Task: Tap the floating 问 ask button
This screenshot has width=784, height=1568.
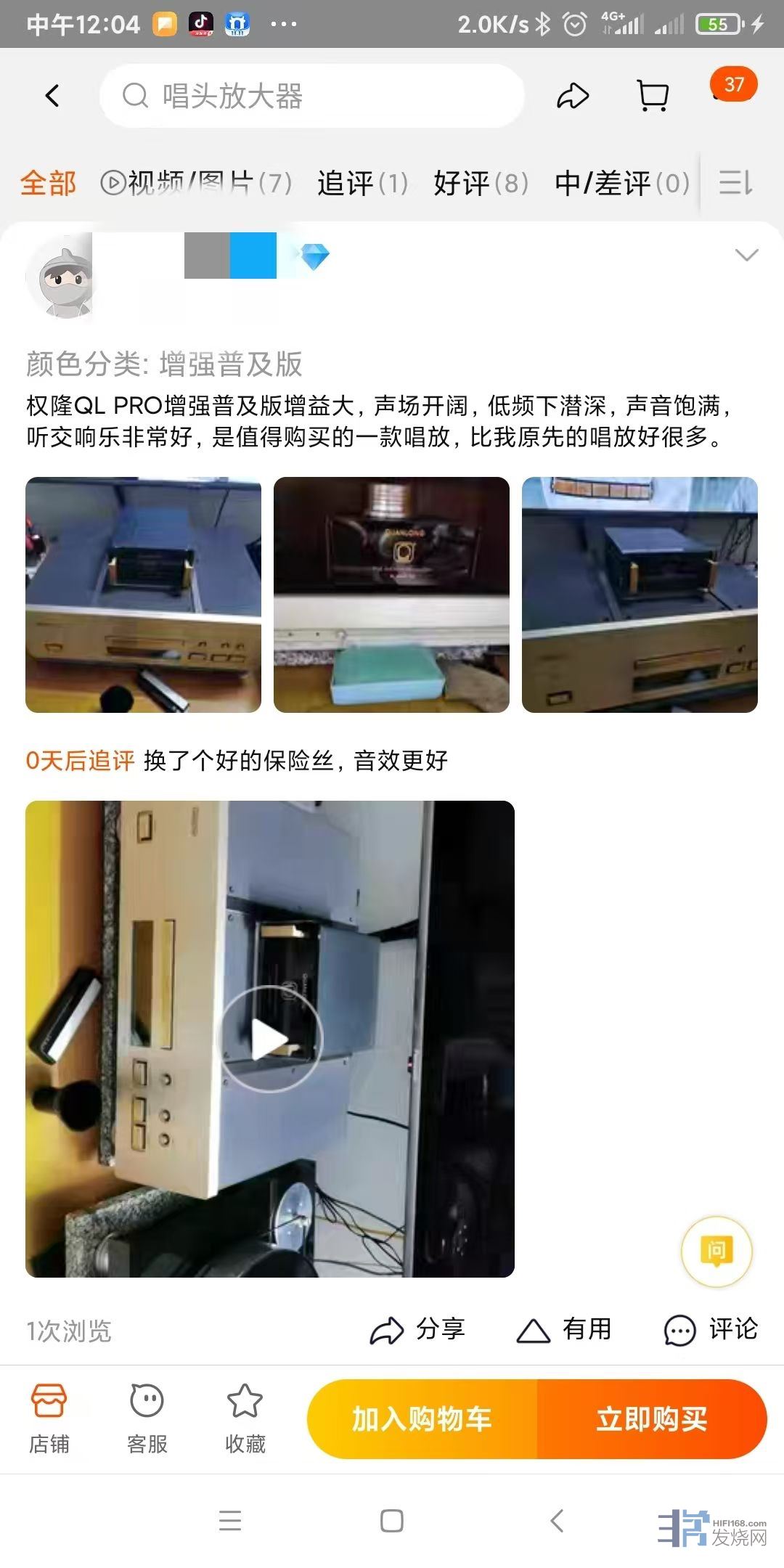Action: coord(716,1251)
